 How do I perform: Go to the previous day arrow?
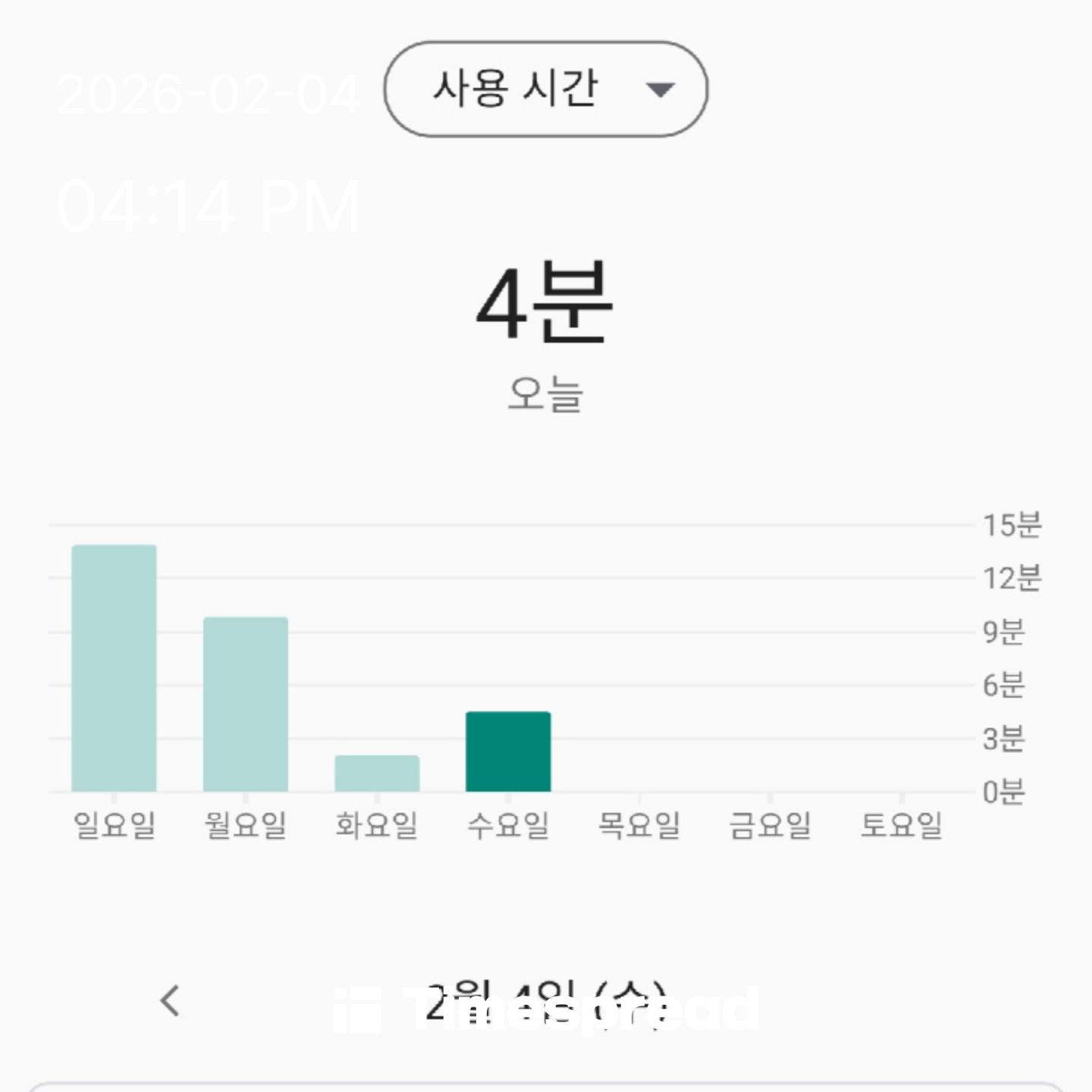(171, 1000)
